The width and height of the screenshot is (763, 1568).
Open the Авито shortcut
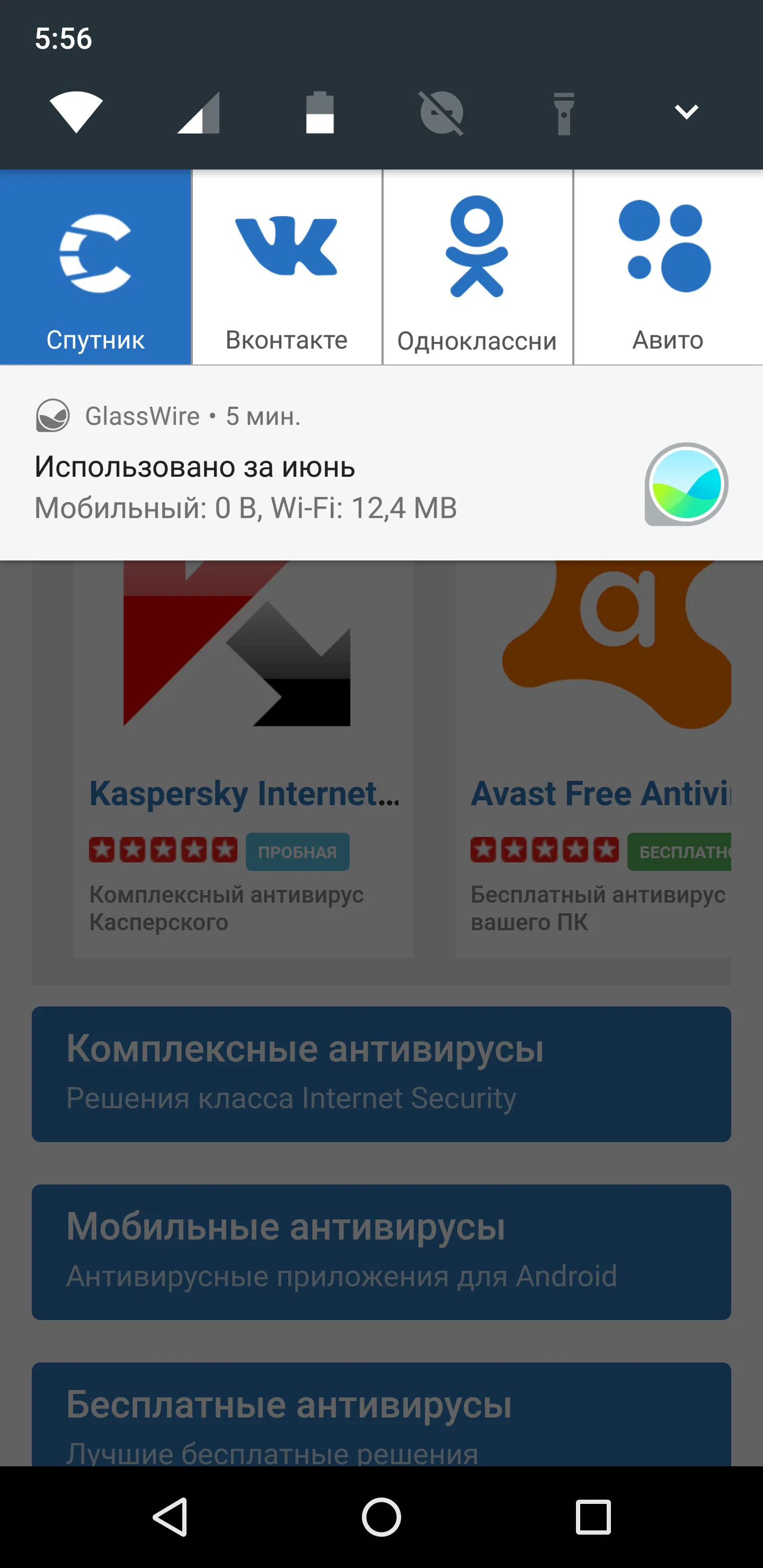coord(668,268)
